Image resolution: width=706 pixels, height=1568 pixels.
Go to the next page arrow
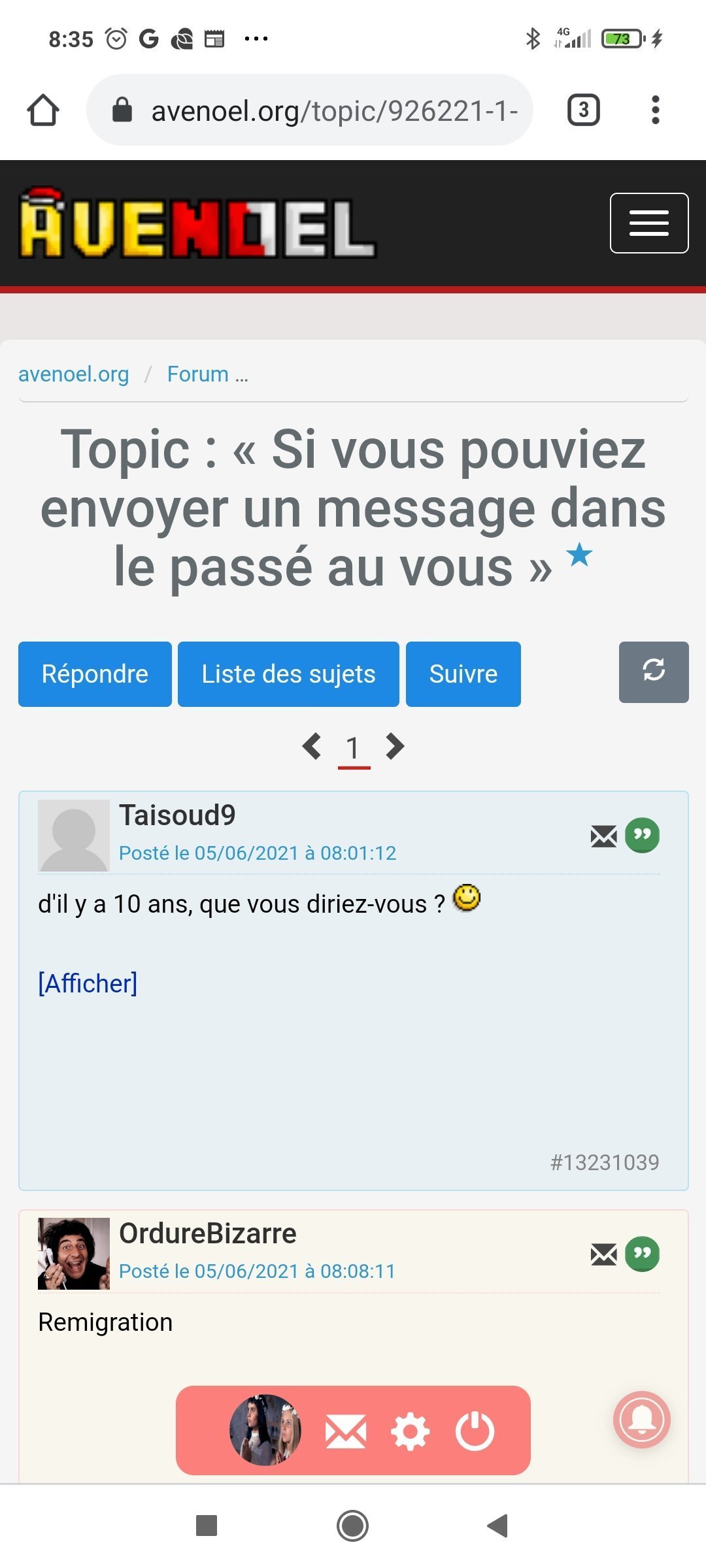[x=395, y=746]
